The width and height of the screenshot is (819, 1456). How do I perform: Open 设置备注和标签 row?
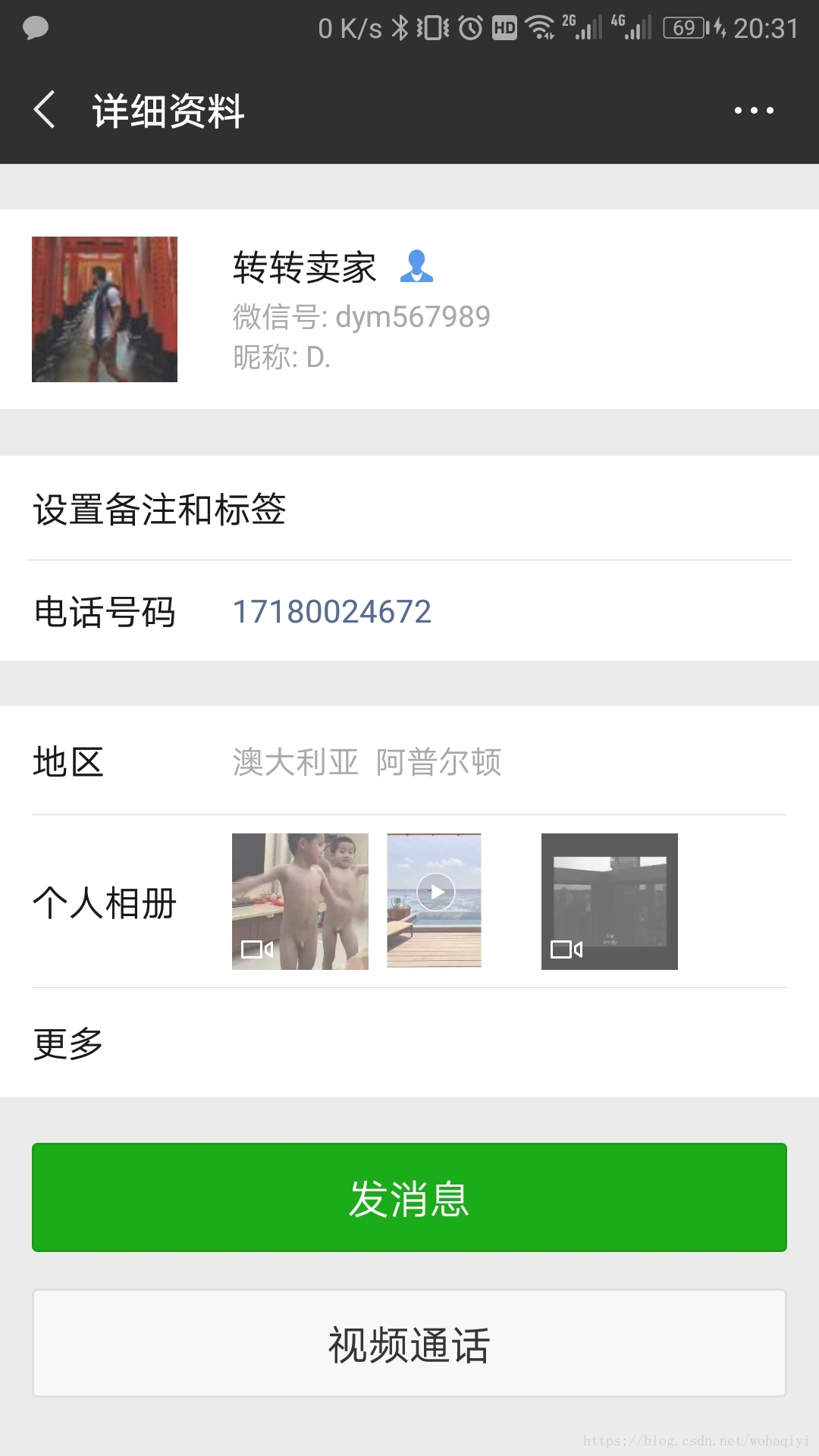(409, 509)
